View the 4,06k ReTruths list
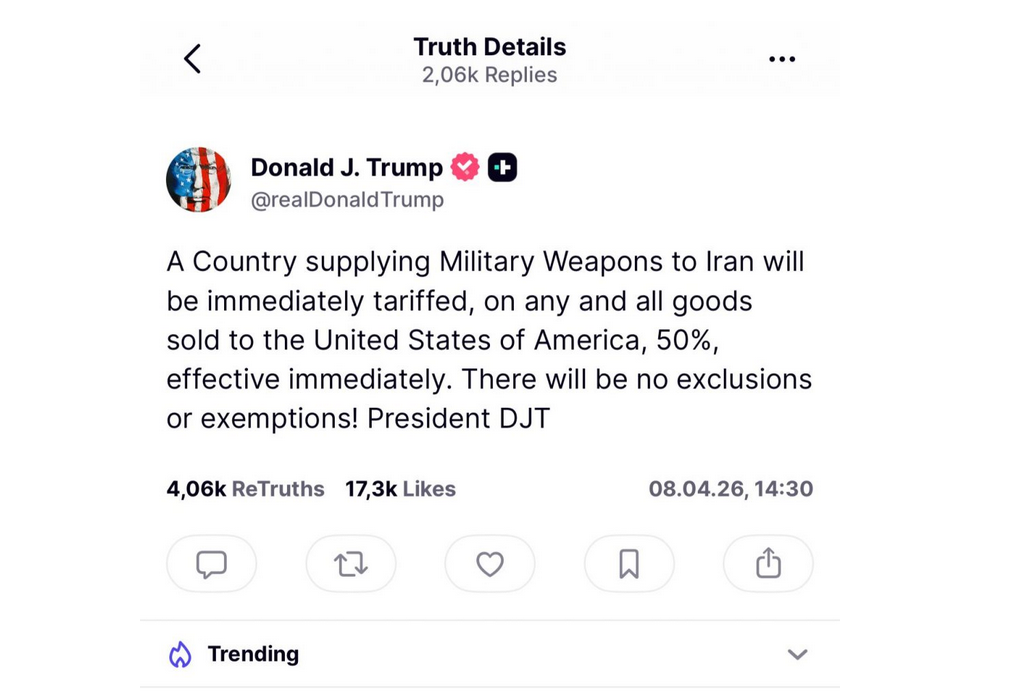Image resolution: width=1014 pixels, height=698 pixels. [245, 489]
